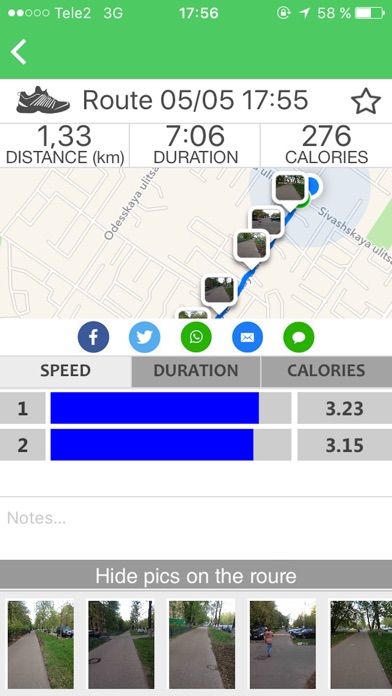
Task: Open the first route photo thumbnail
Action: [41, 645]
